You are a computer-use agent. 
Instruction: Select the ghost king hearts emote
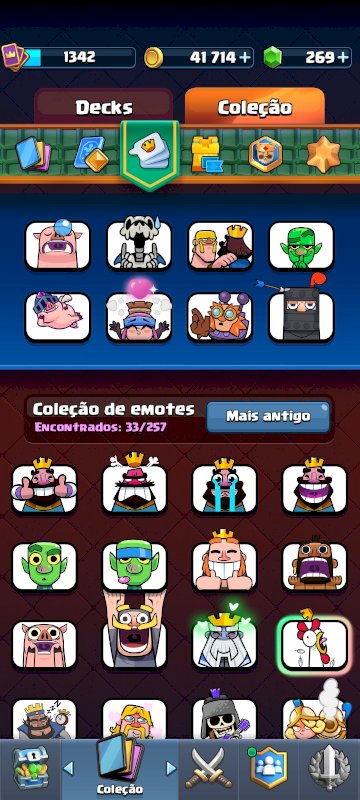point(224,641)
